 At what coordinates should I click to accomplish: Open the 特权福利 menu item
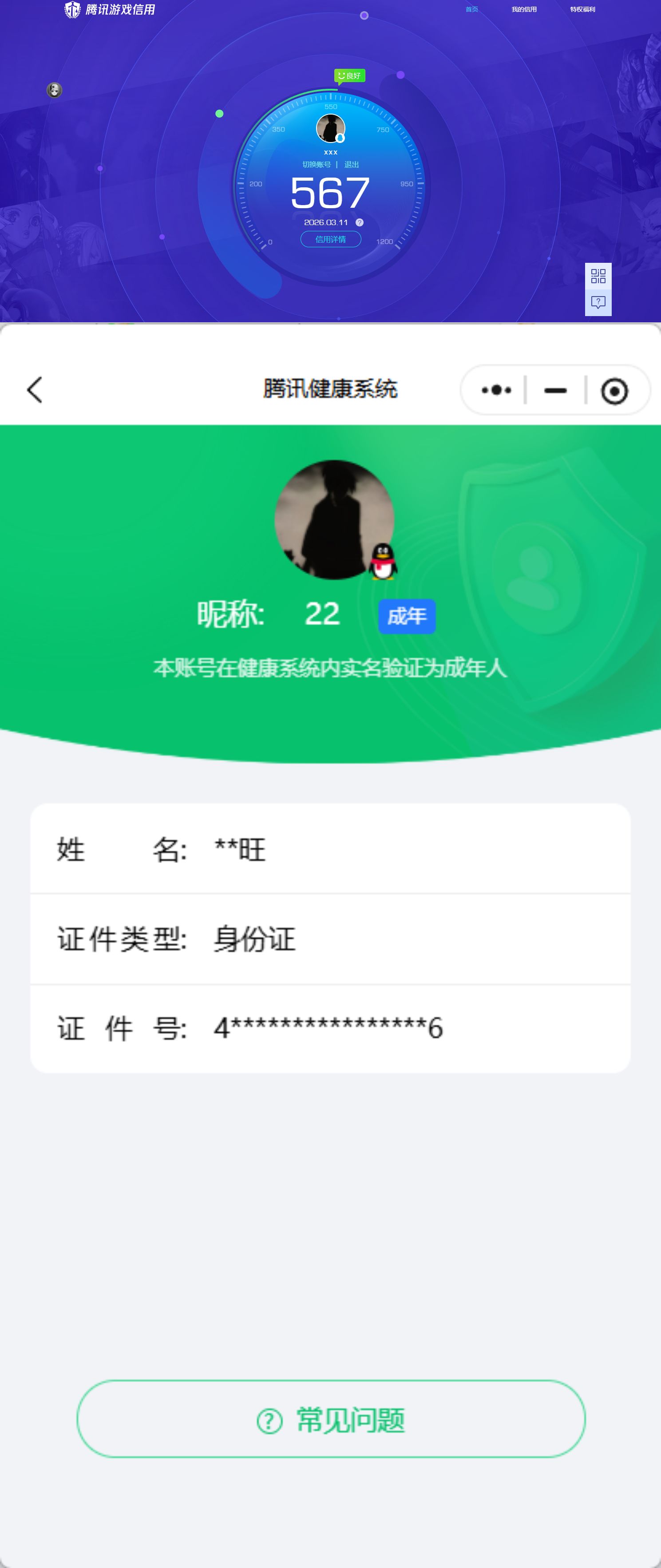582,9
